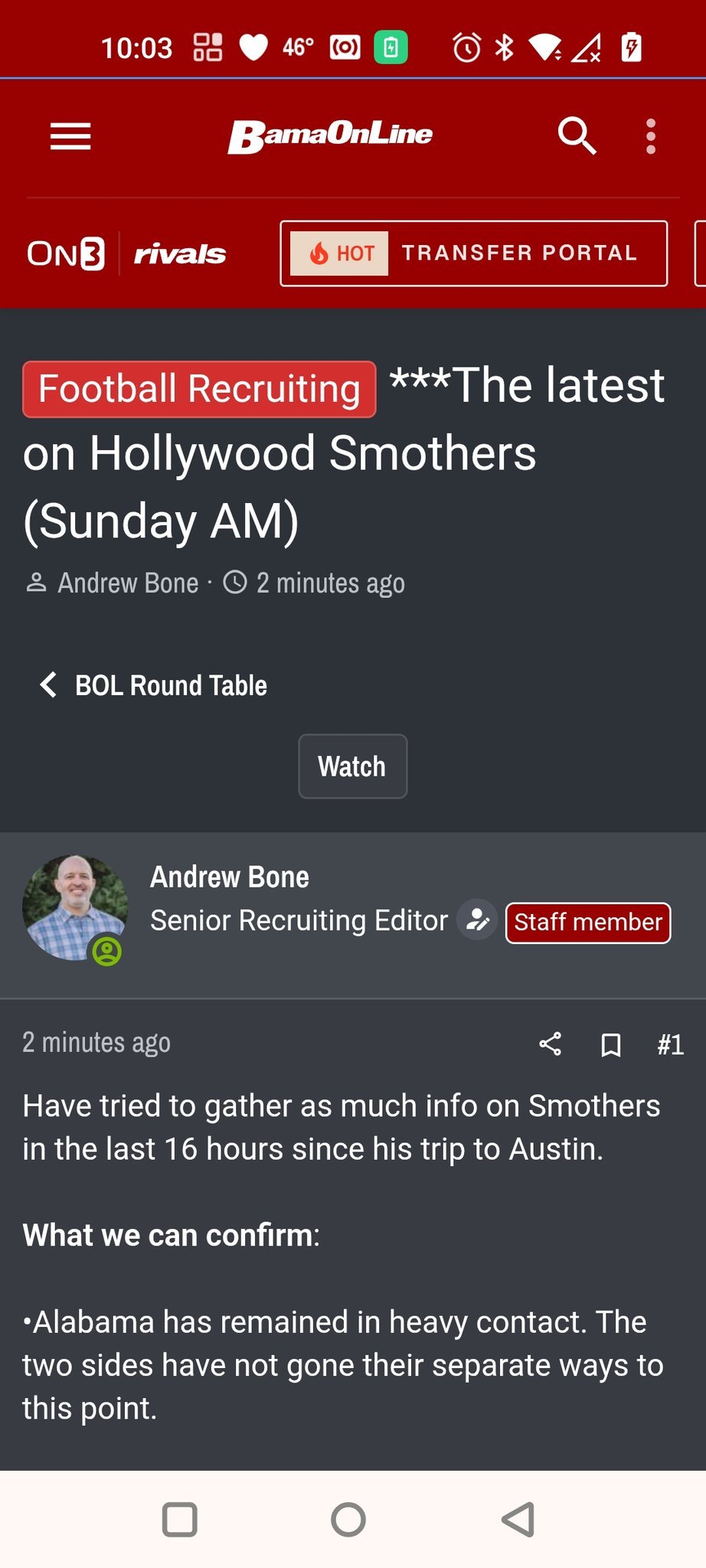Image resolution: width=706 pixels, height=1568 pixels.
Task: Bookmark post #1
Action: coord(610,1044)
